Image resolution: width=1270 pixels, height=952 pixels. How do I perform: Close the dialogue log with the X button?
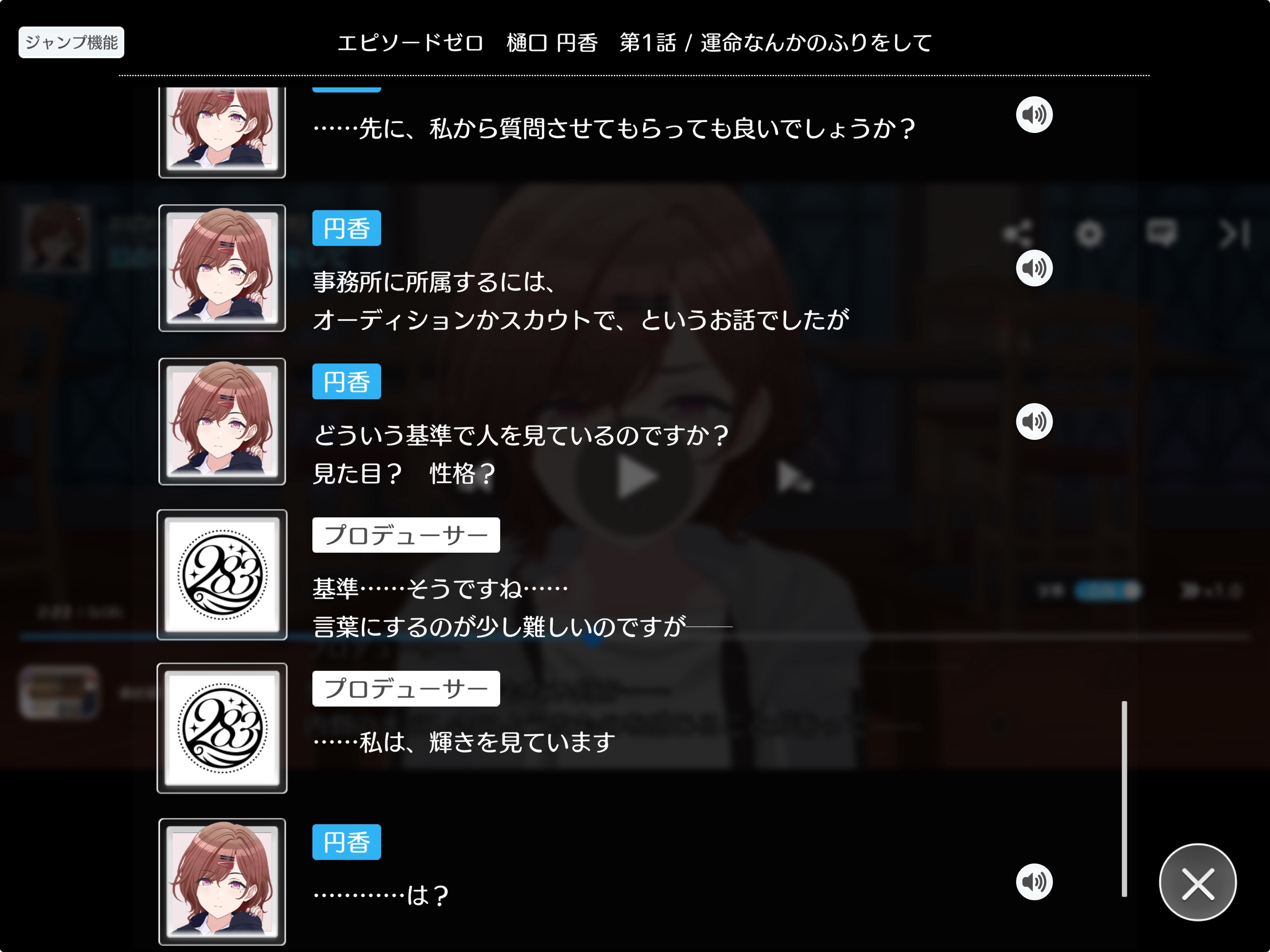[x=1197, y=883]
